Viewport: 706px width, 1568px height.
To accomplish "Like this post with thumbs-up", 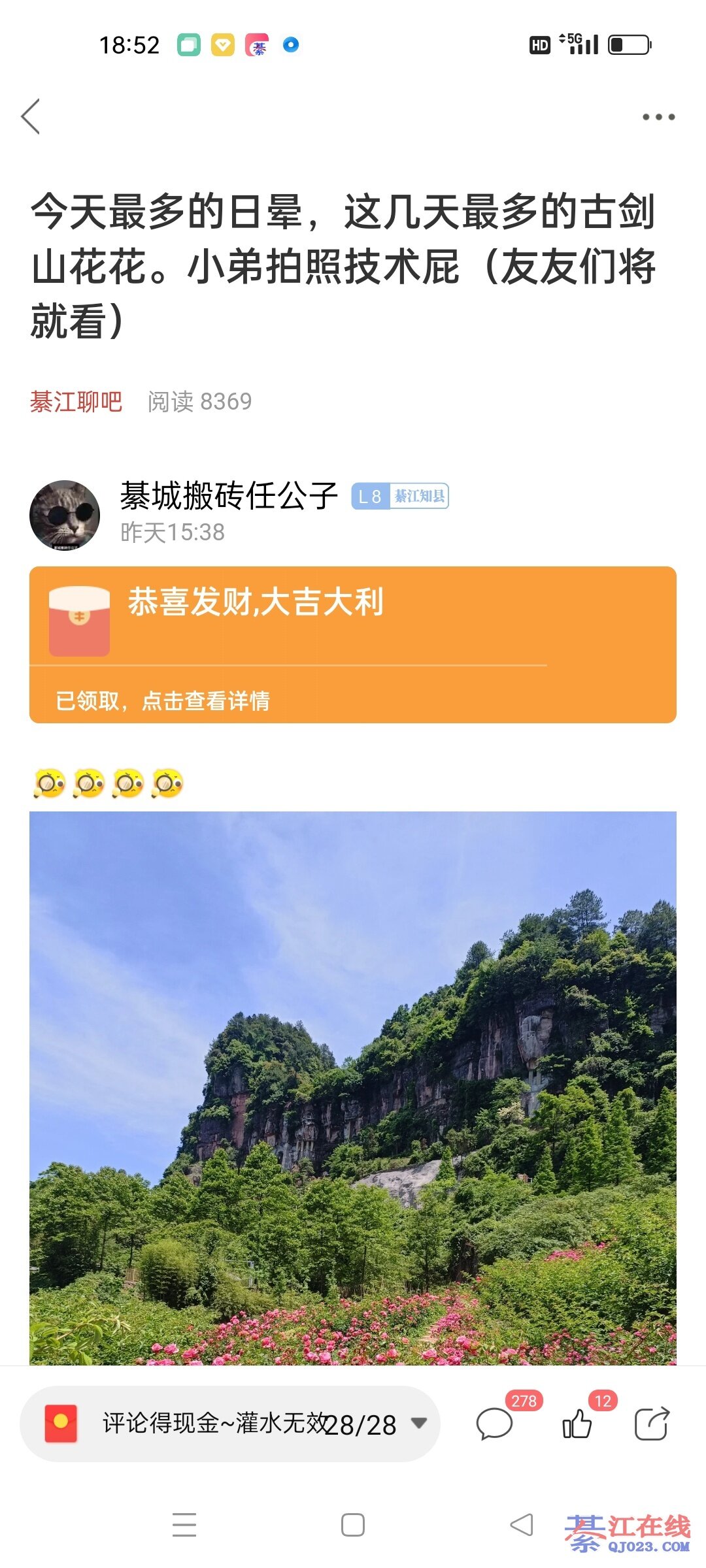I will 578,1422.
